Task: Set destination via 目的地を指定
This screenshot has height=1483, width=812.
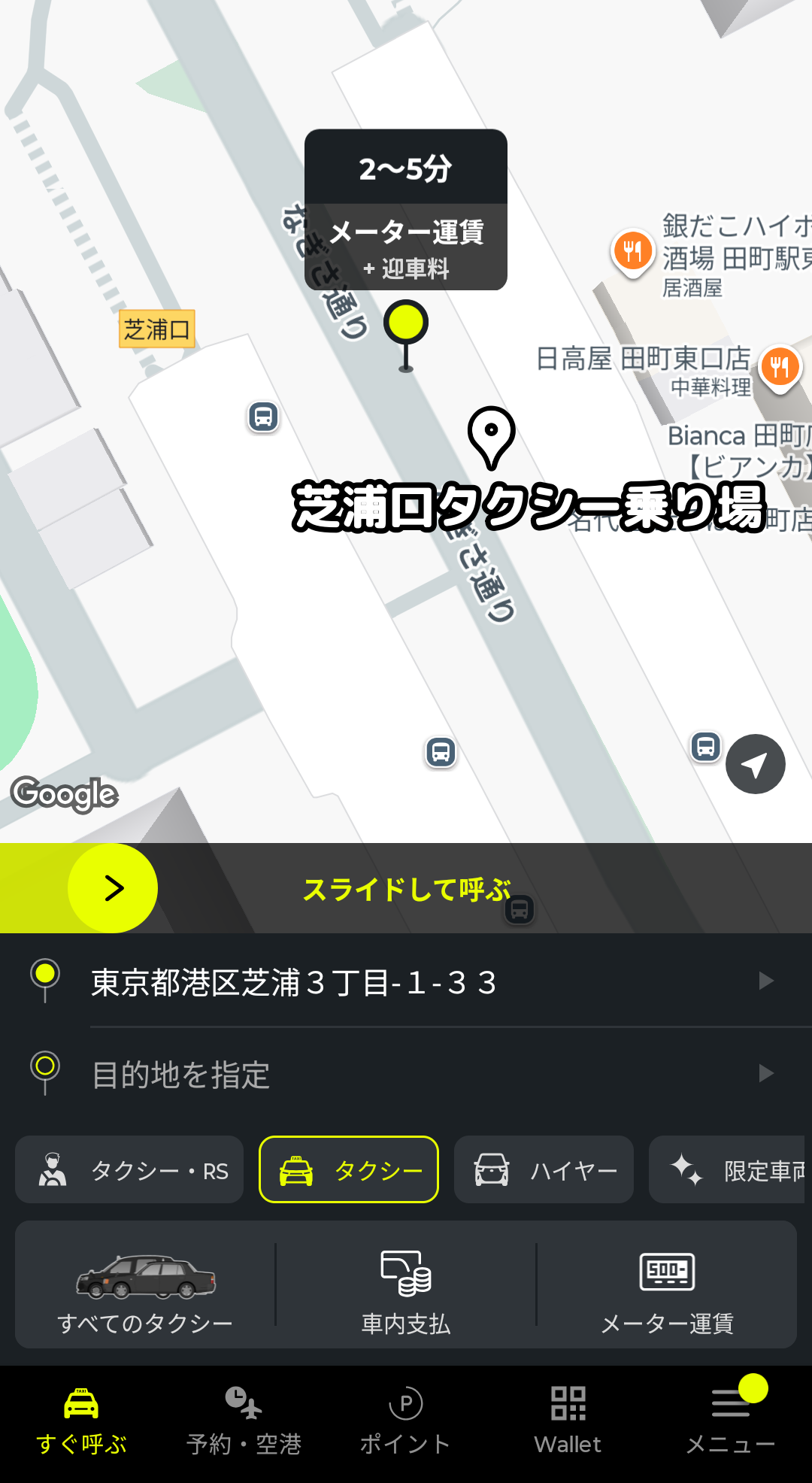Action: click(406, 1074)
